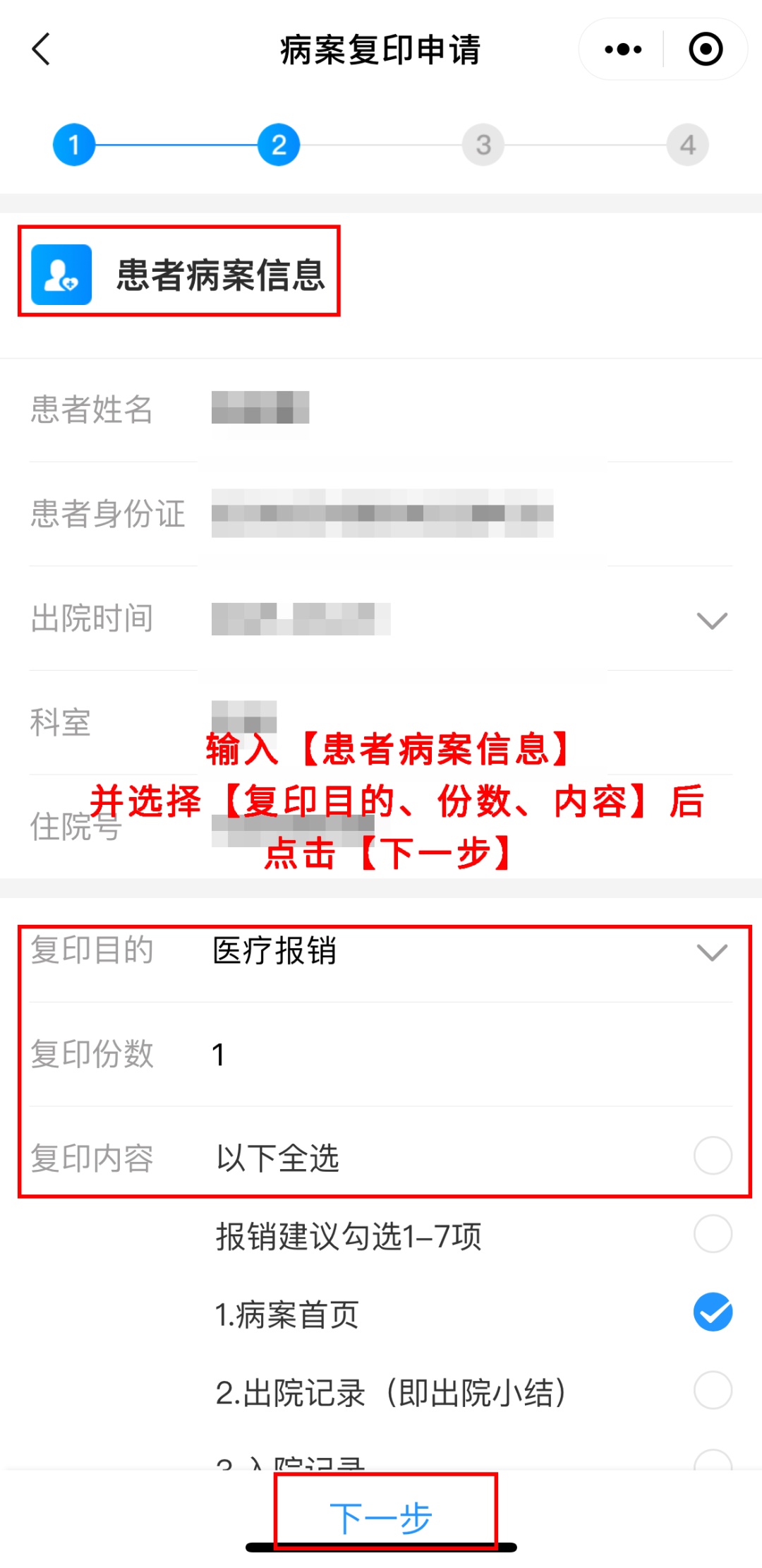Select 报销建议勾选1-7项
Screen dimensions: 762x1568
coord(713,1234)
